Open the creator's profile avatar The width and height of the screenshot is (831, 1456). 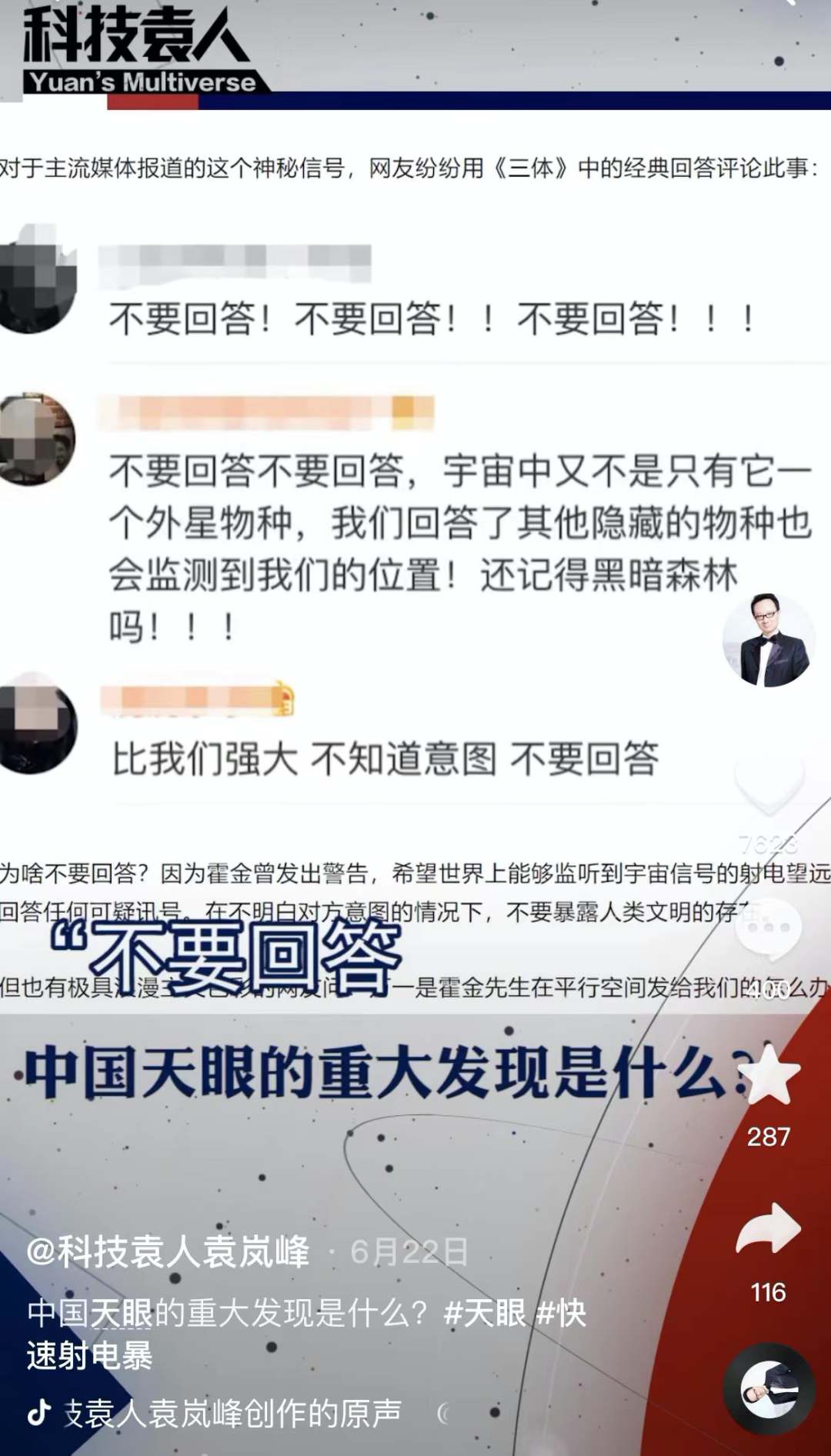click(x=769, y=639)
